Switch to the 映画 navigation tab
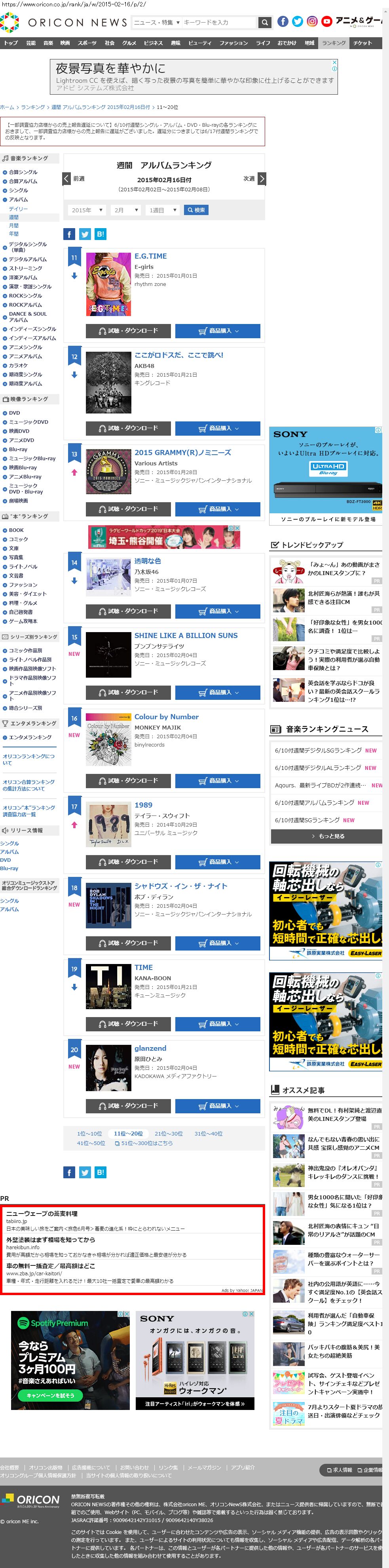 coord(65,43)
